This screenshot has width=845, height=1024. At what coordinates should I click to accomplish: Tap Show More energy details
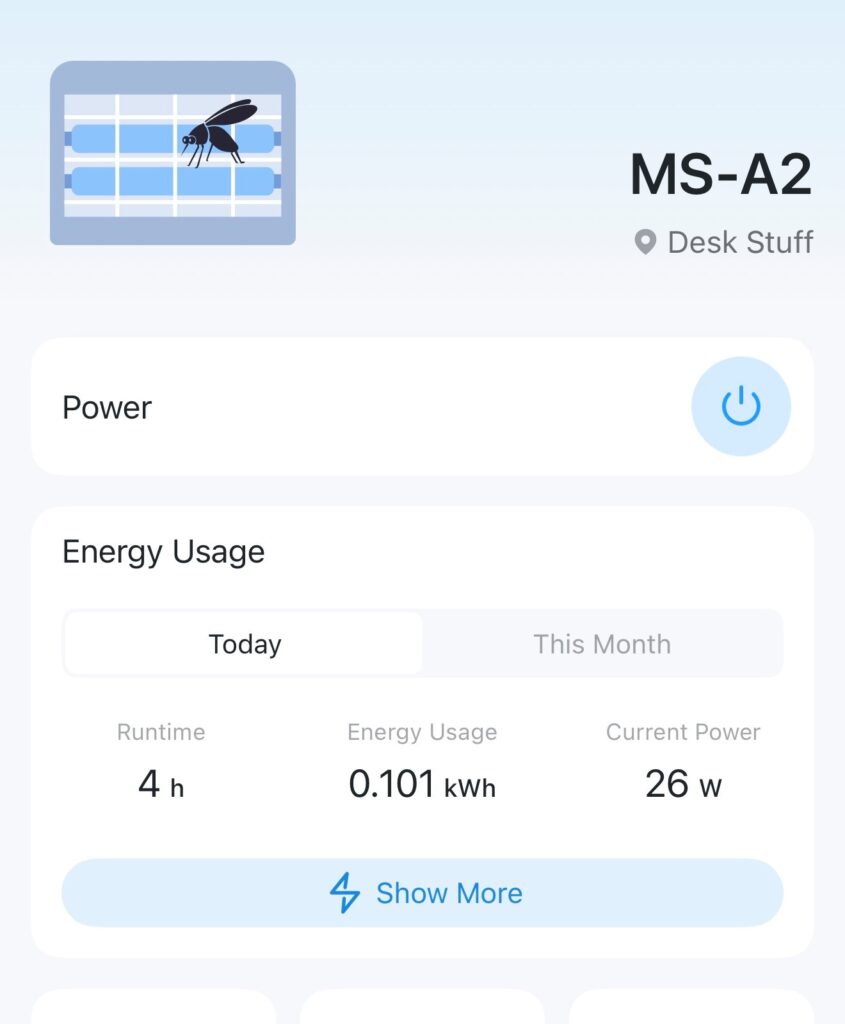(422, 892)
